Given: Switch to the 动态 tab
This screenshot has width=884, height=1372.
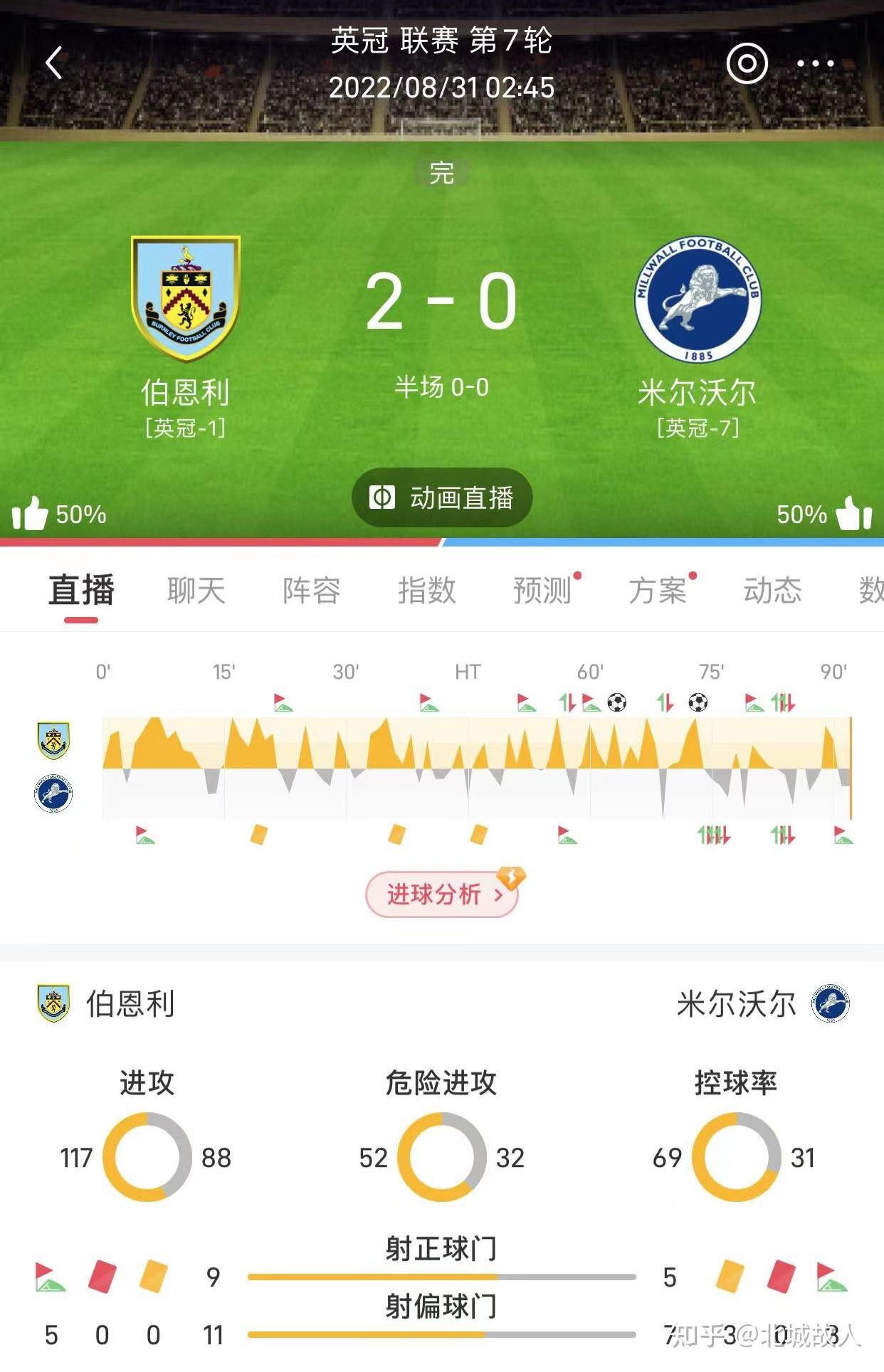Looking at the screenshot, I should (x=773, y=590).
